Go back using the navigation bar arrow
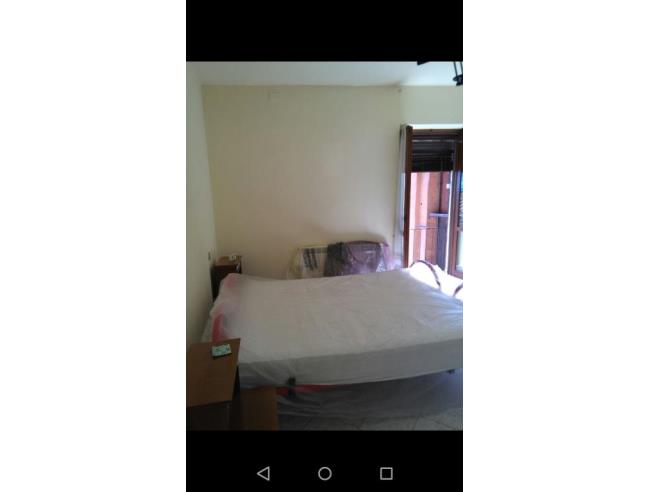This screenshot has width=648, height=492. [x=263, y=473]
